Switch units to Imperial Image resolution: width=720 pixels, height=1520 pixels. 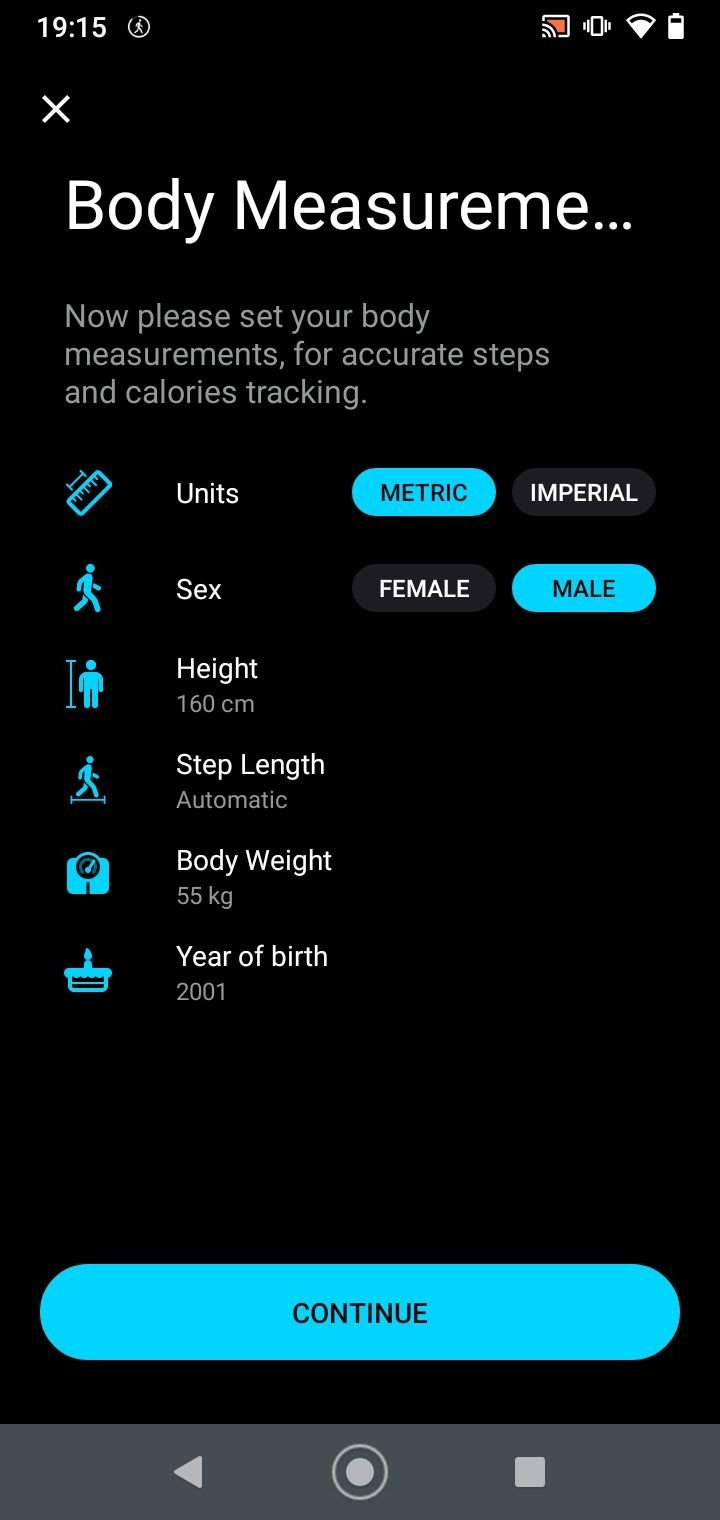click(x=584, y=492)
